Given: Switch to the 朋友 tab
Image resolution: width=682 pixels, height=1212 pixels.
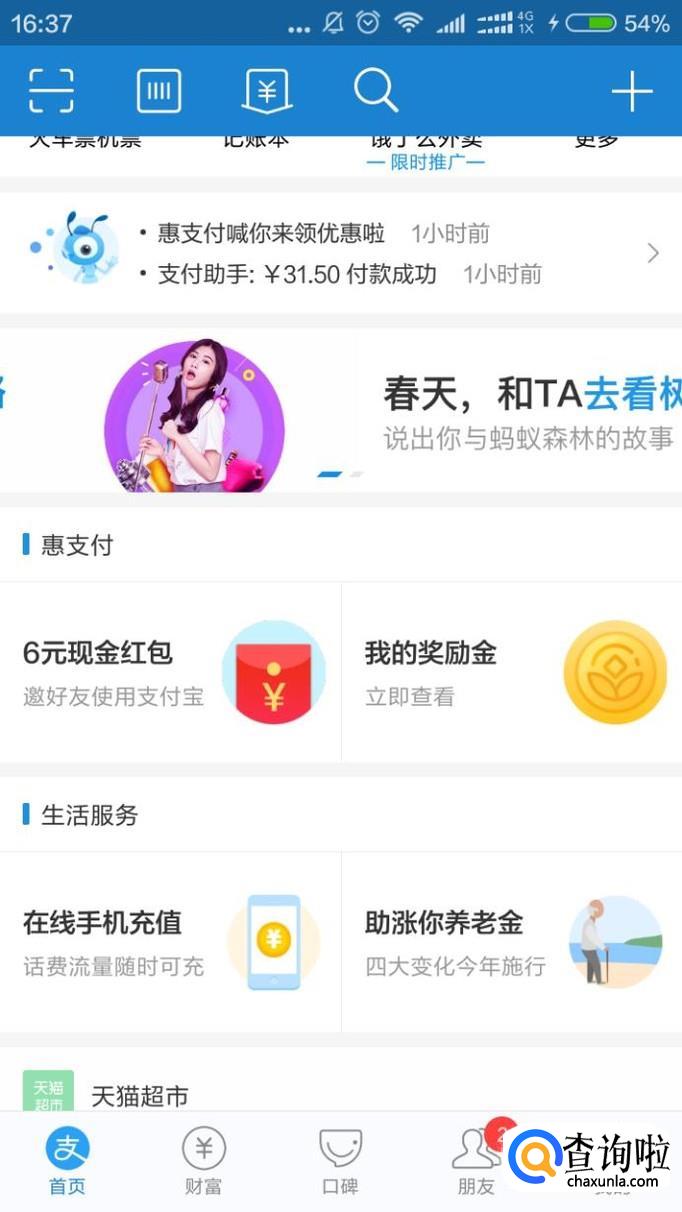Looking at the screenshot, I should 476,1162.
